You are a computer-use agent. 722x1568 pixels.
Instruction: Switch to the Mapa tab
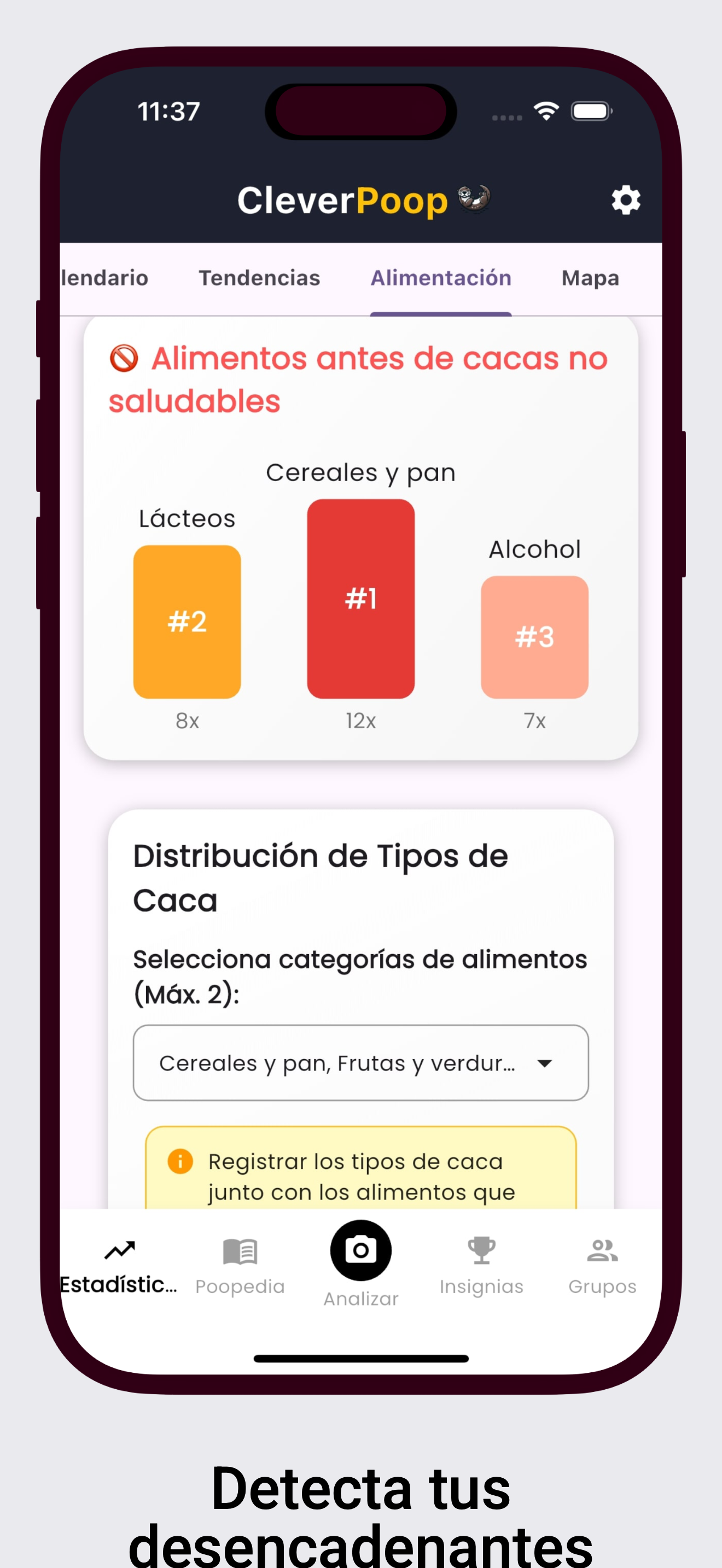pyautogui.click(x=589, y=278)
